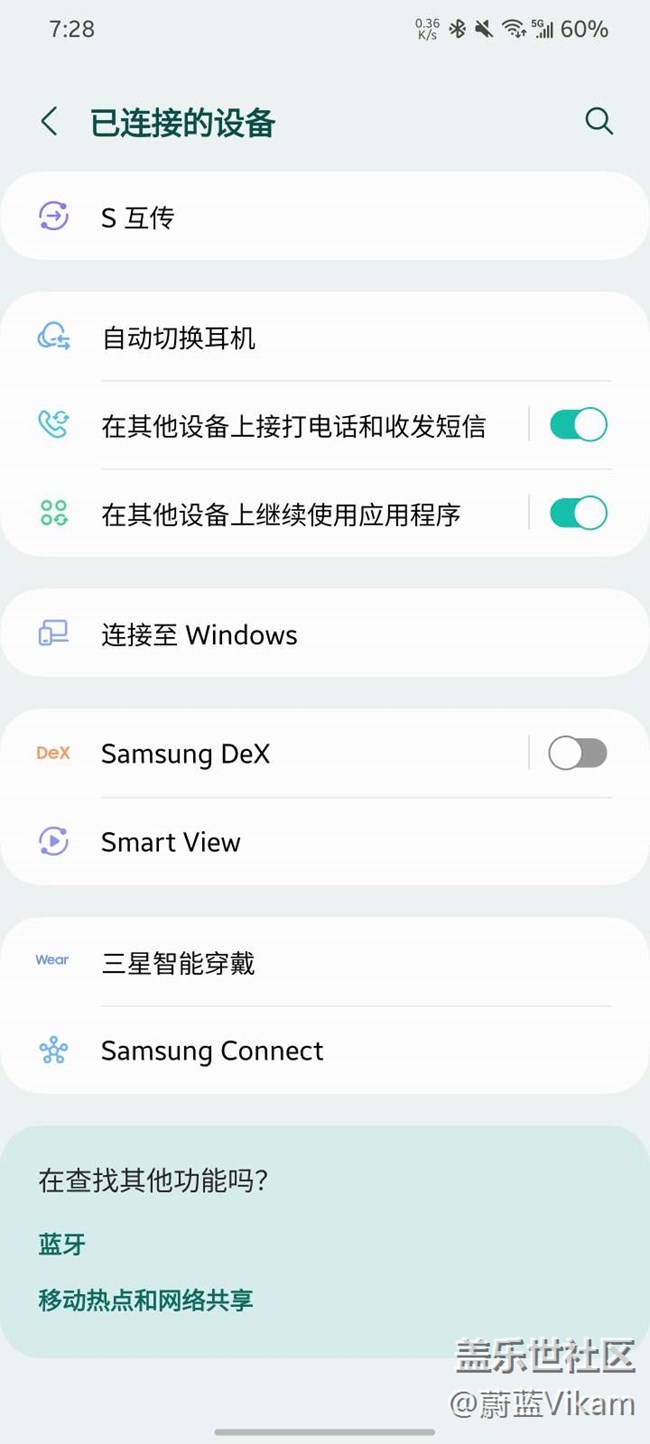The image size is (650, 1444).
Task: Open 在其他设备上继续使用应用程序 row details
Action: (x=265, y=513)
